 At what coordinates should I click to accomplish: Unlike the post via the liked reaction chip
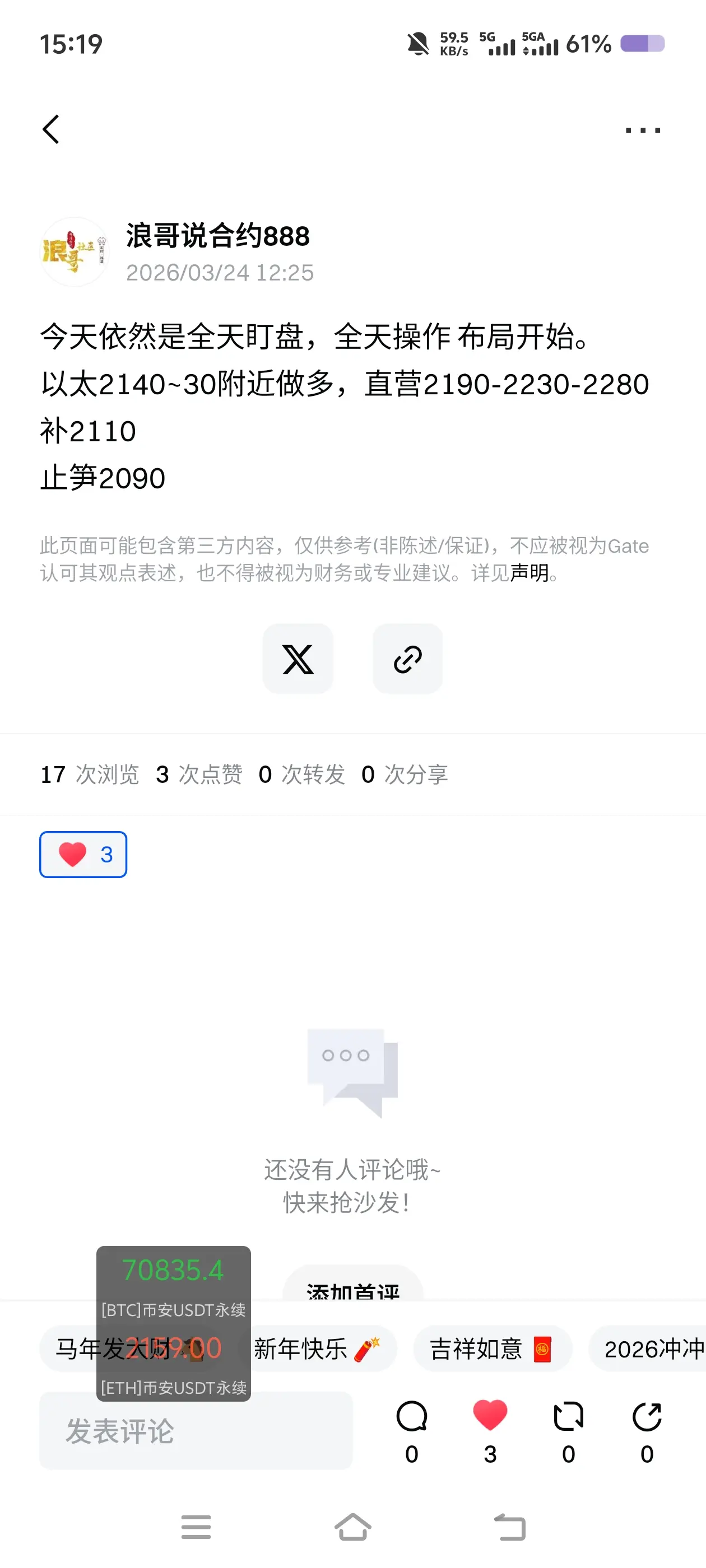(83, 854)
